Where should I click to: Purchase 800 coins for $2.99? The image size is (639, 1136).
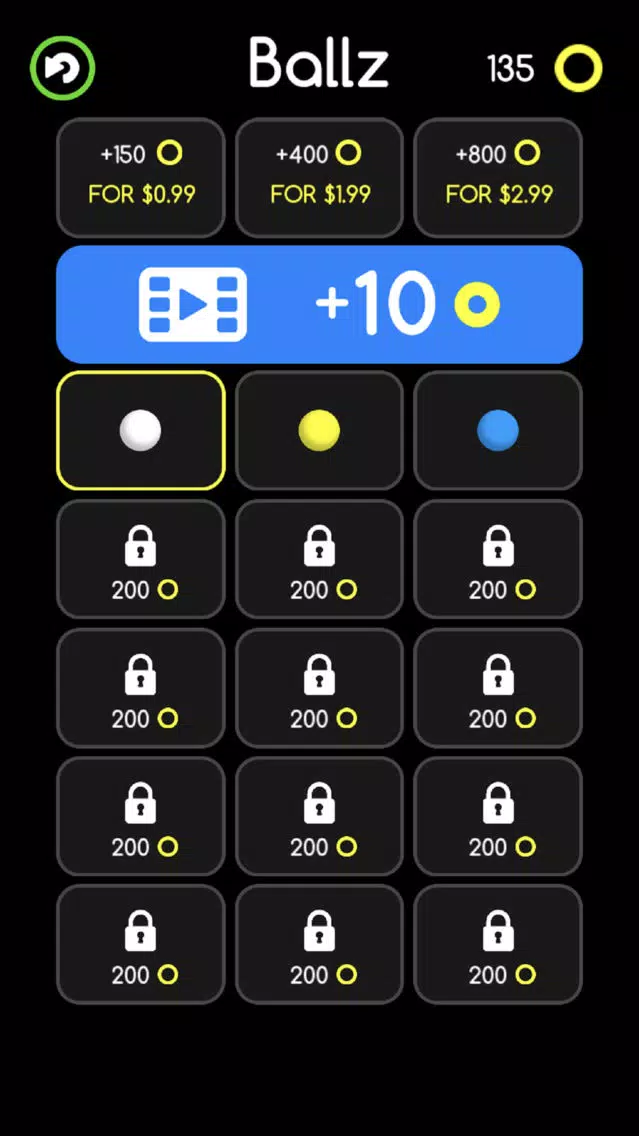(x=498, y=177)
